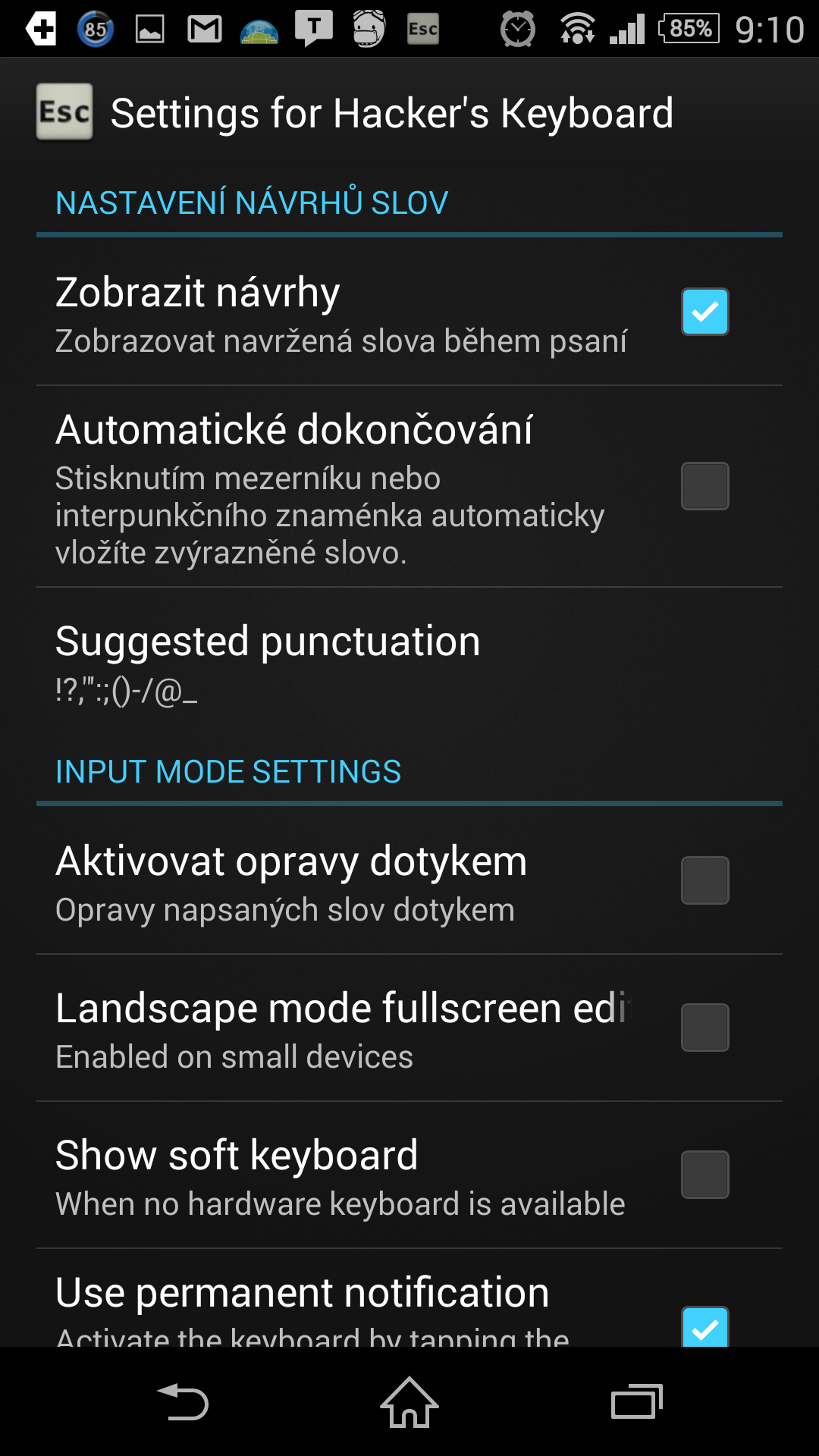
Task: Open recent apps from the navigation bar
Action: (637, 1401)
